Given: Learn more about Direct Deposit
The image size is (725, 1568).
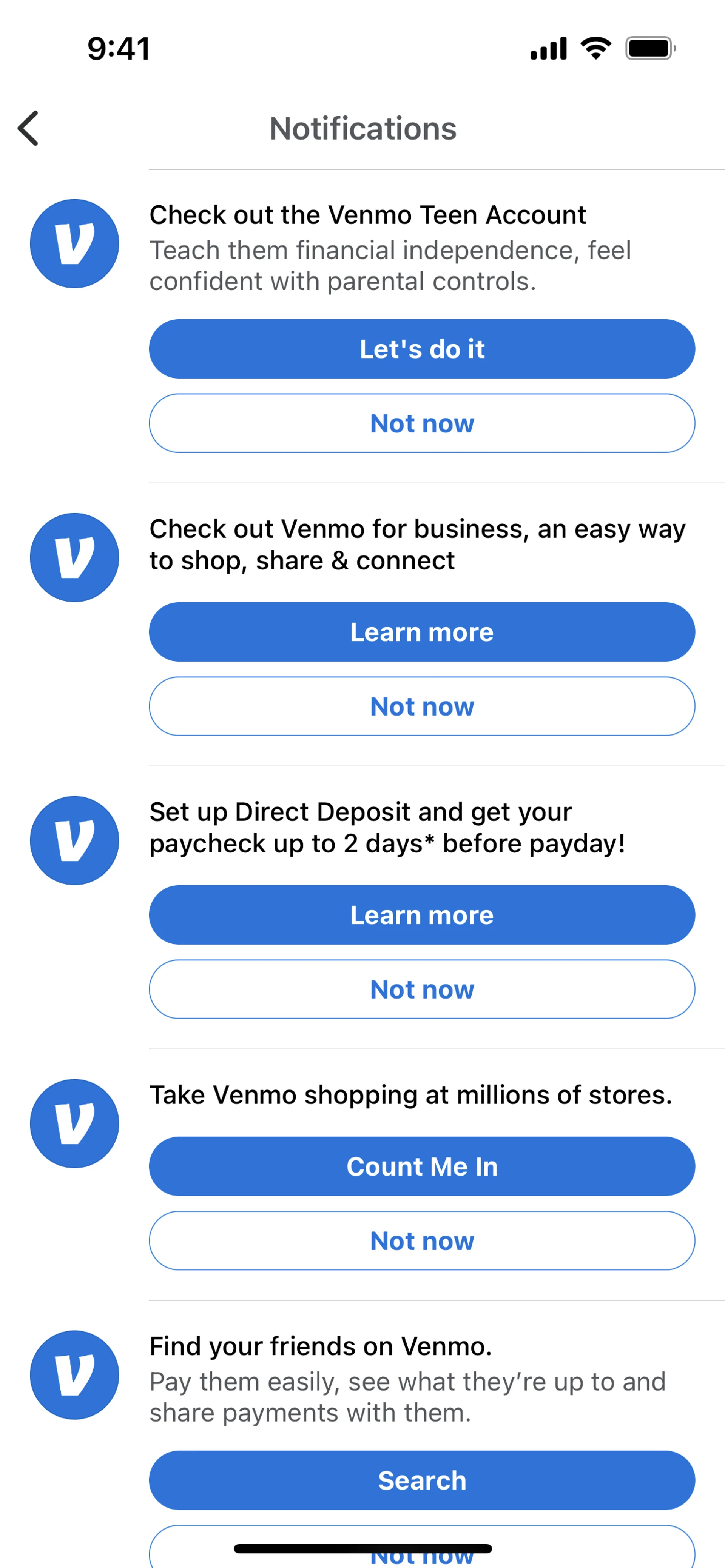Looking at the screenshot, I should tap(422, 915).
